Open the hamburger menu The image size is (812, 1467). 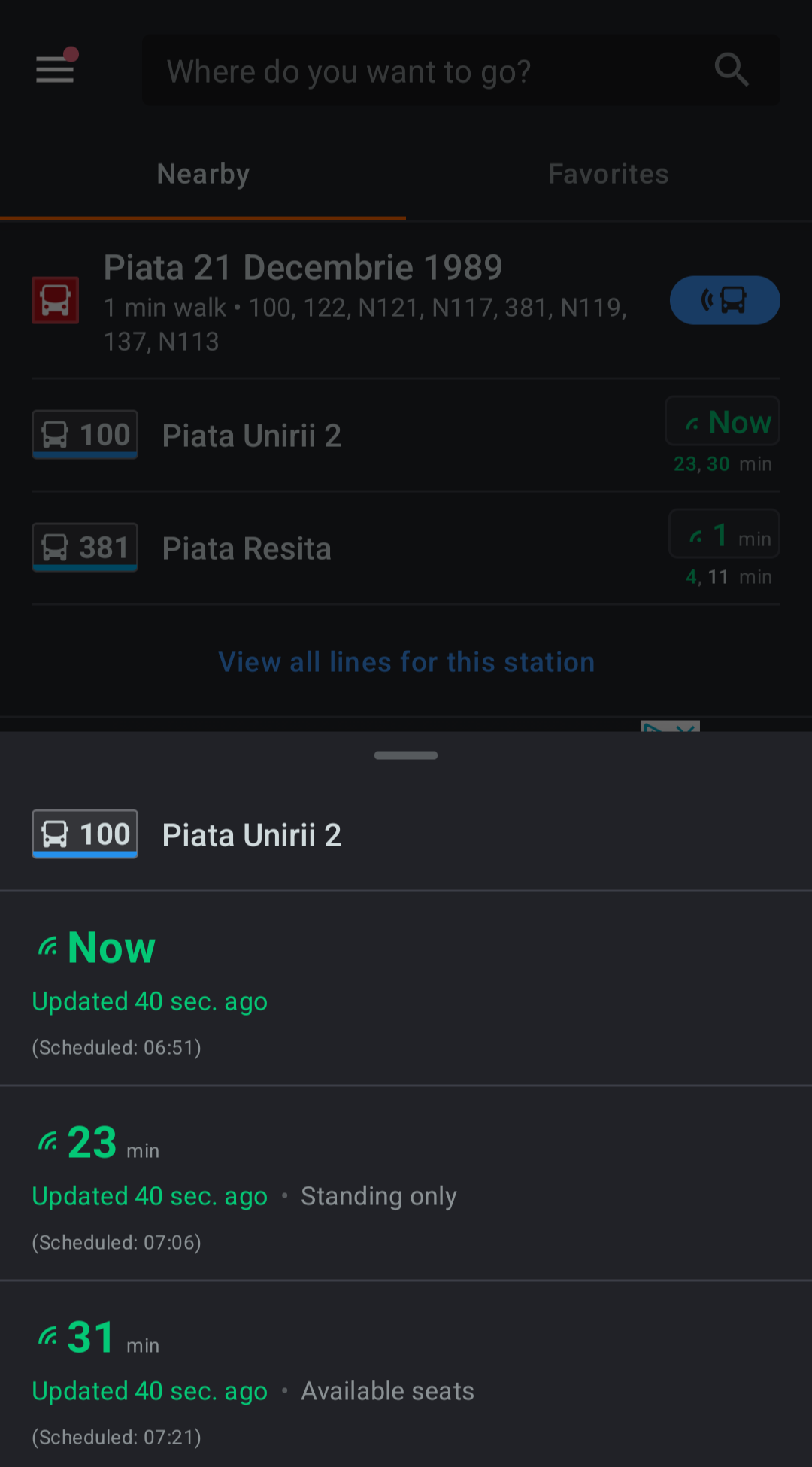tap(55, 69)
